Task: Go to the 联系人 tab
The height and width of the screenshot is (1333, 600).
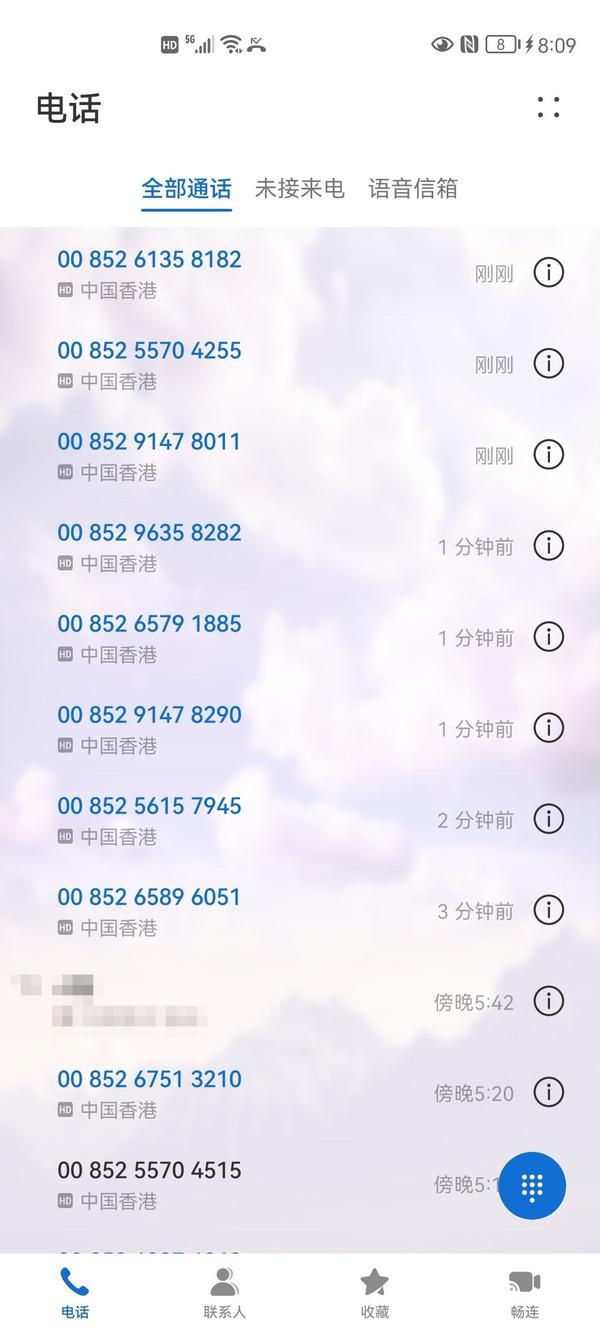Action: click(225, 1292)
